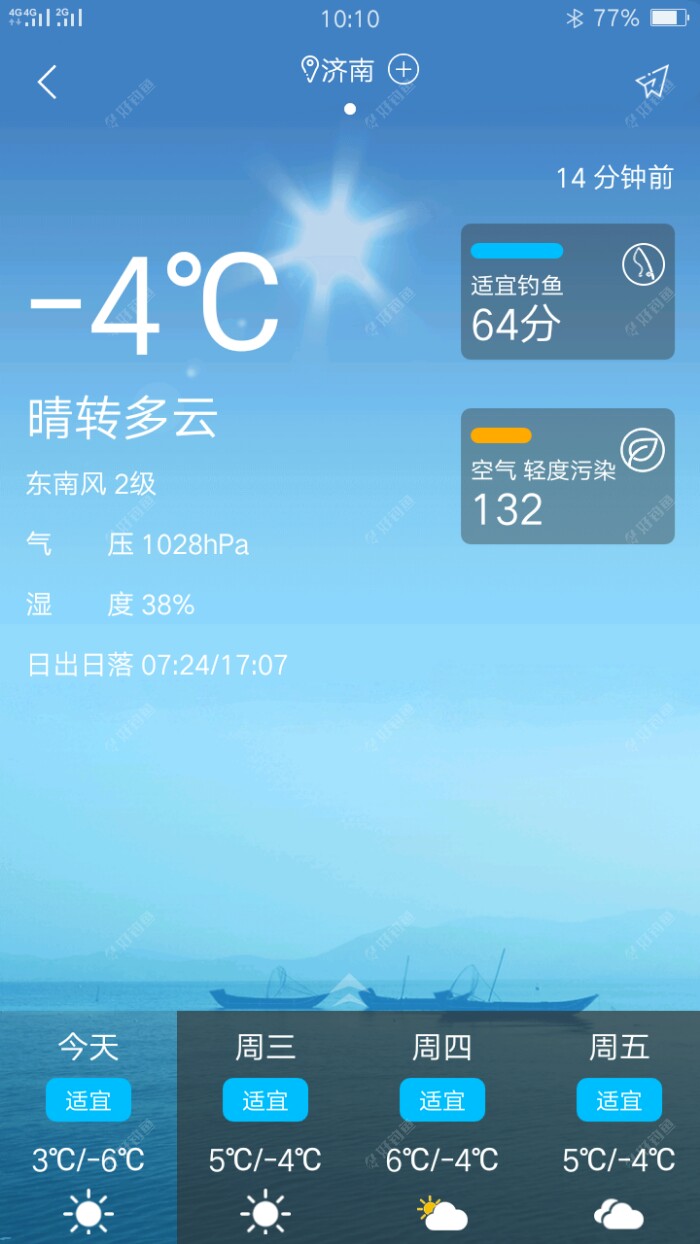Share the weather via paper plane icon
This screenshot has height=1244, width=700.
(x=651, y=83)
